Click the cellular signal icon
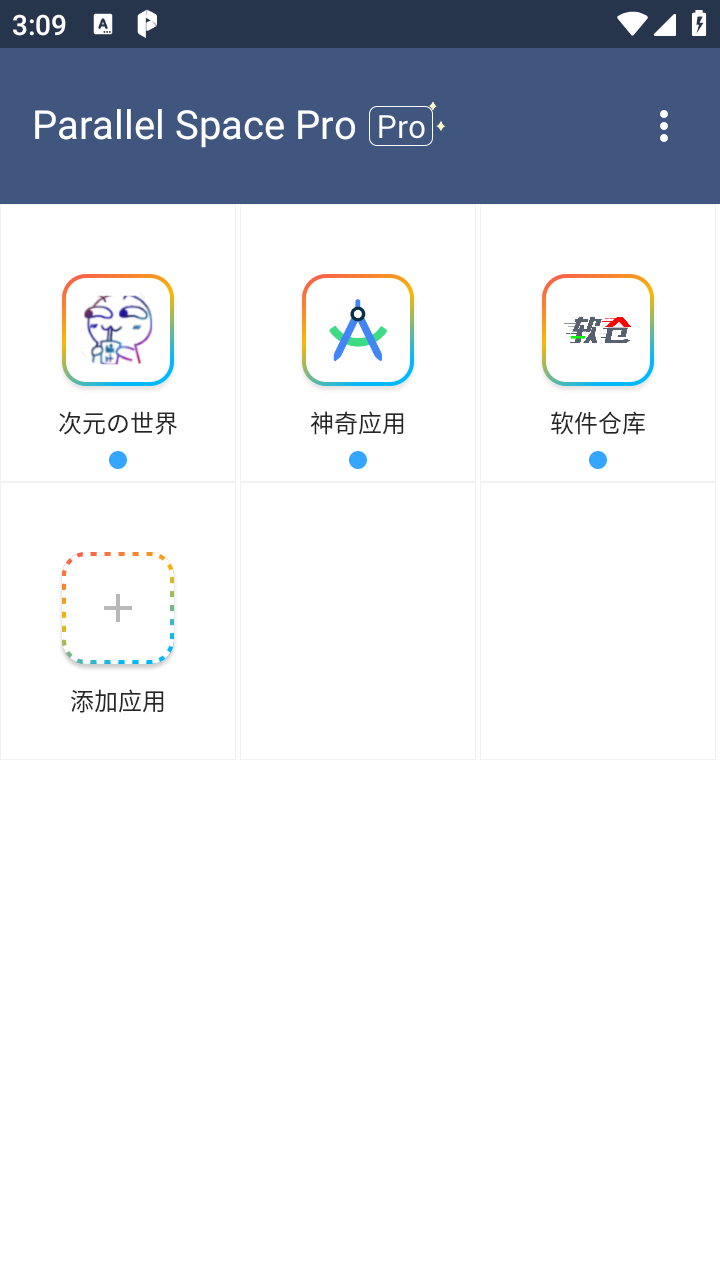 [x=666, y=24]
